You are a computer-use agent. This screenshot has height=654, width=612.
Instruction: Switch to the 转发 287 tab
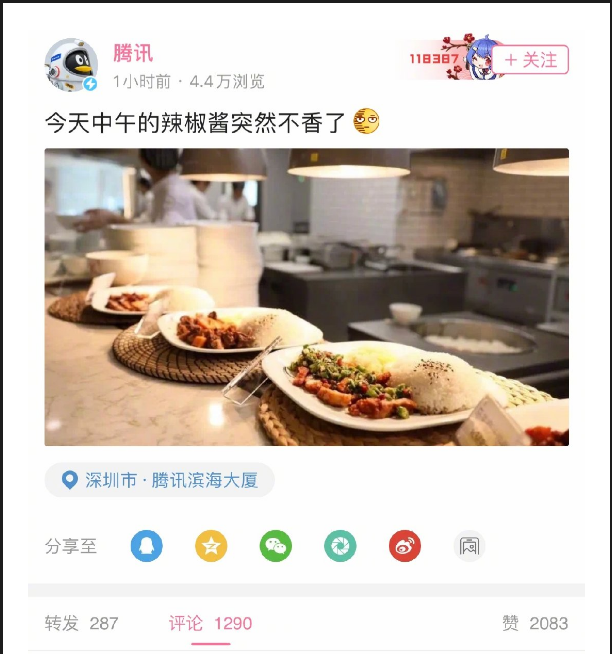tap(82, 623)
